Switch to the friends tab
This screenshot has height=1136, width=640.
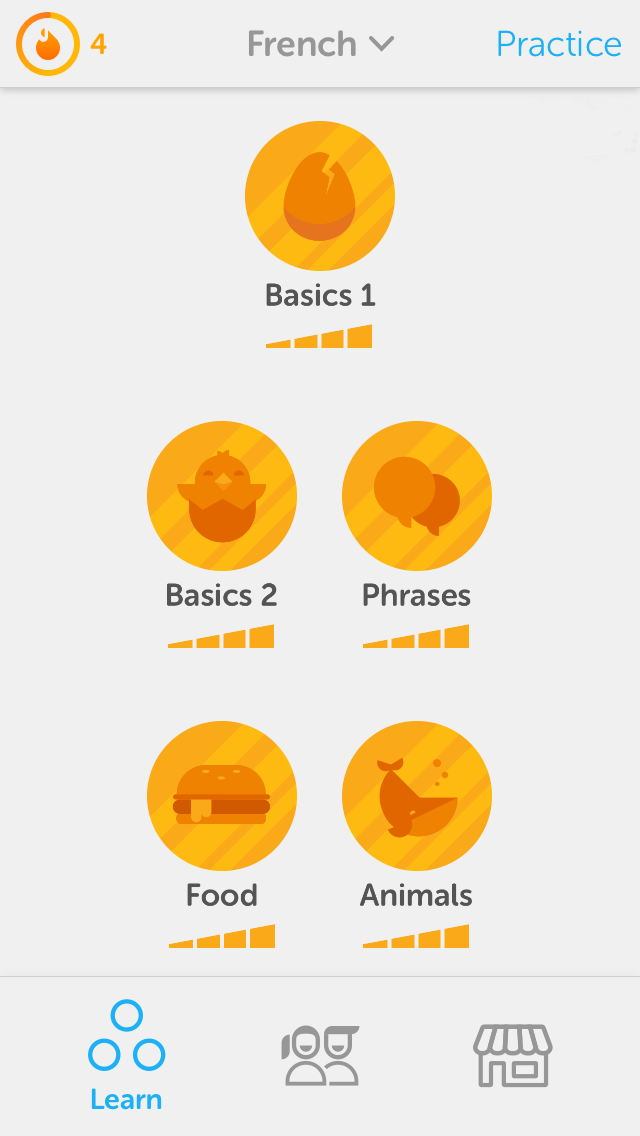pos(320,1056)
